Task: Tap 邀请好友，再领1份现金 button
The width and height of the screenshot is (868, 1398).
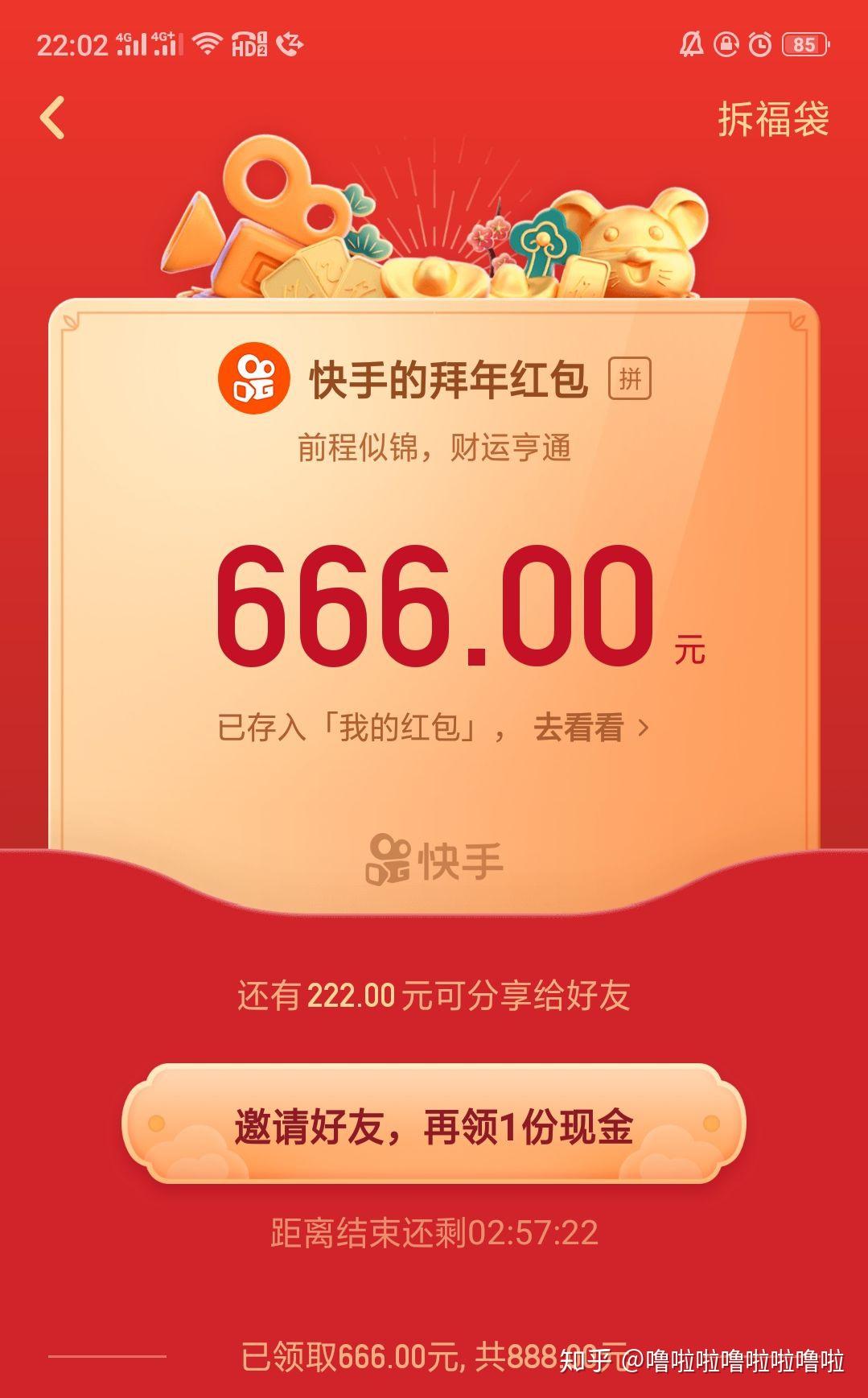Action: (434, 1125)
